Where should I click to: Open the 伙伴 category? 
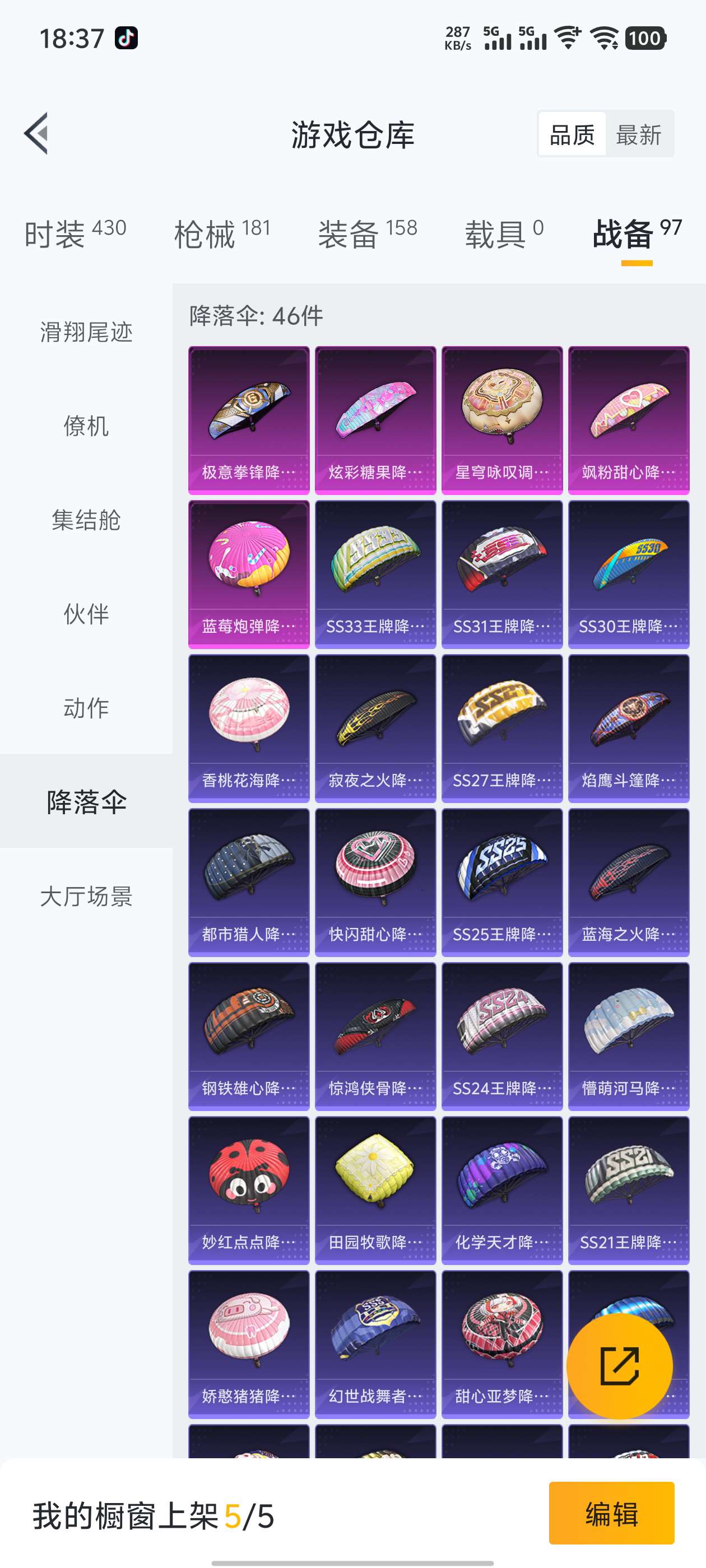[x=86, y=614]
